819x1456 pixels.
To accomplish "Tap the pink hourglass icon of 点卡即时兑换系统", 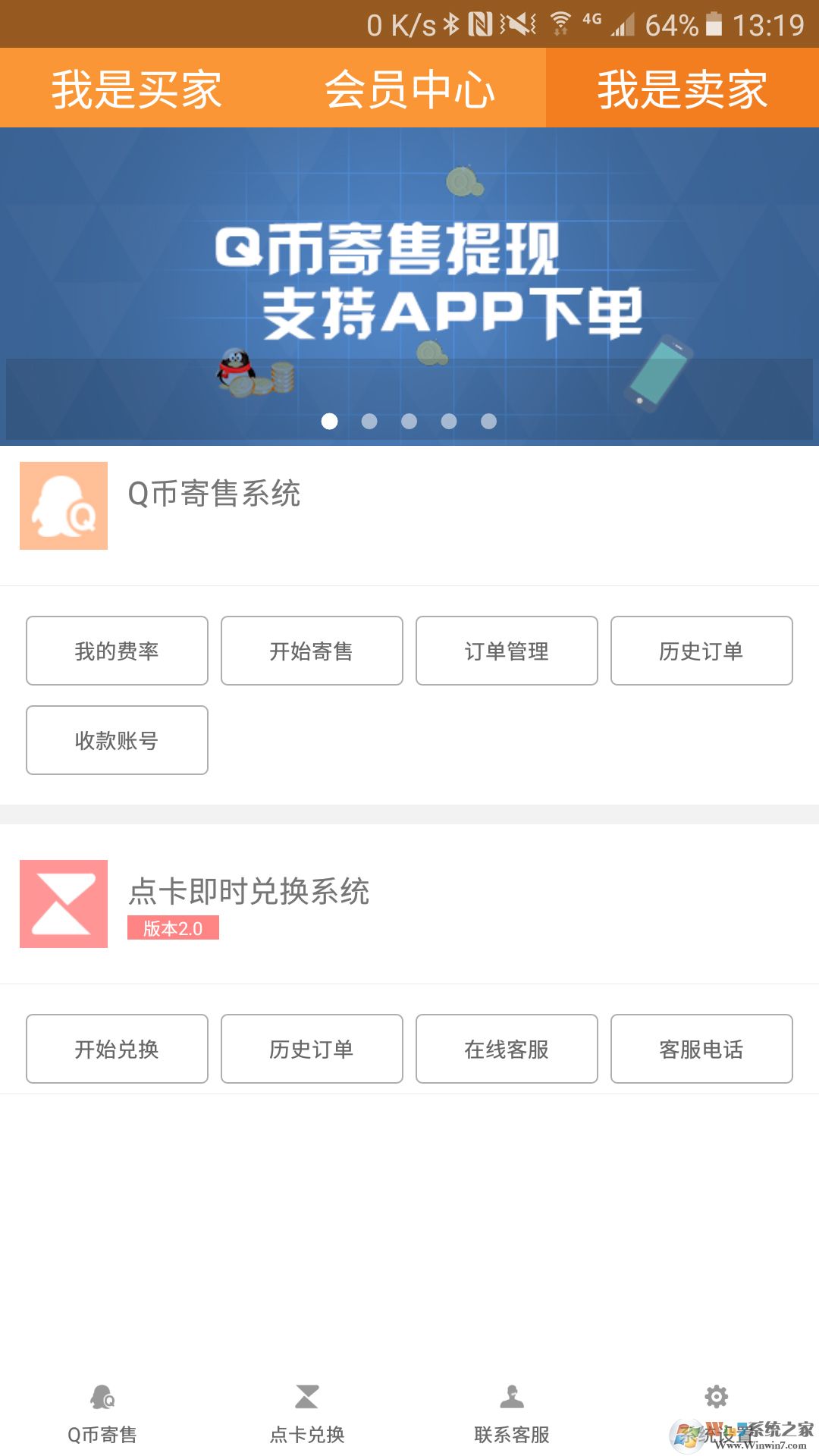I will point(64,903).
